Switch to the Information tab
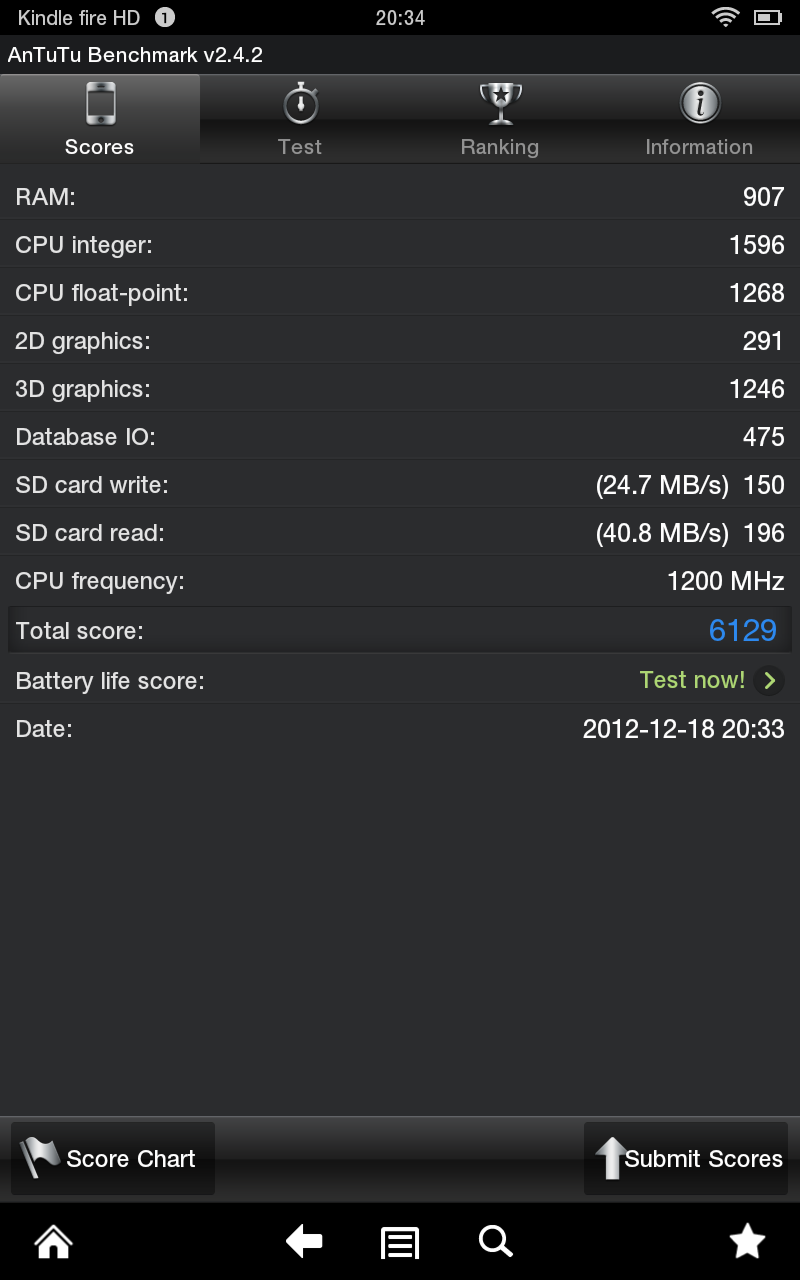Image resolution: width=800 pixels, height=1280 pixels. click(x=699, y=120)
